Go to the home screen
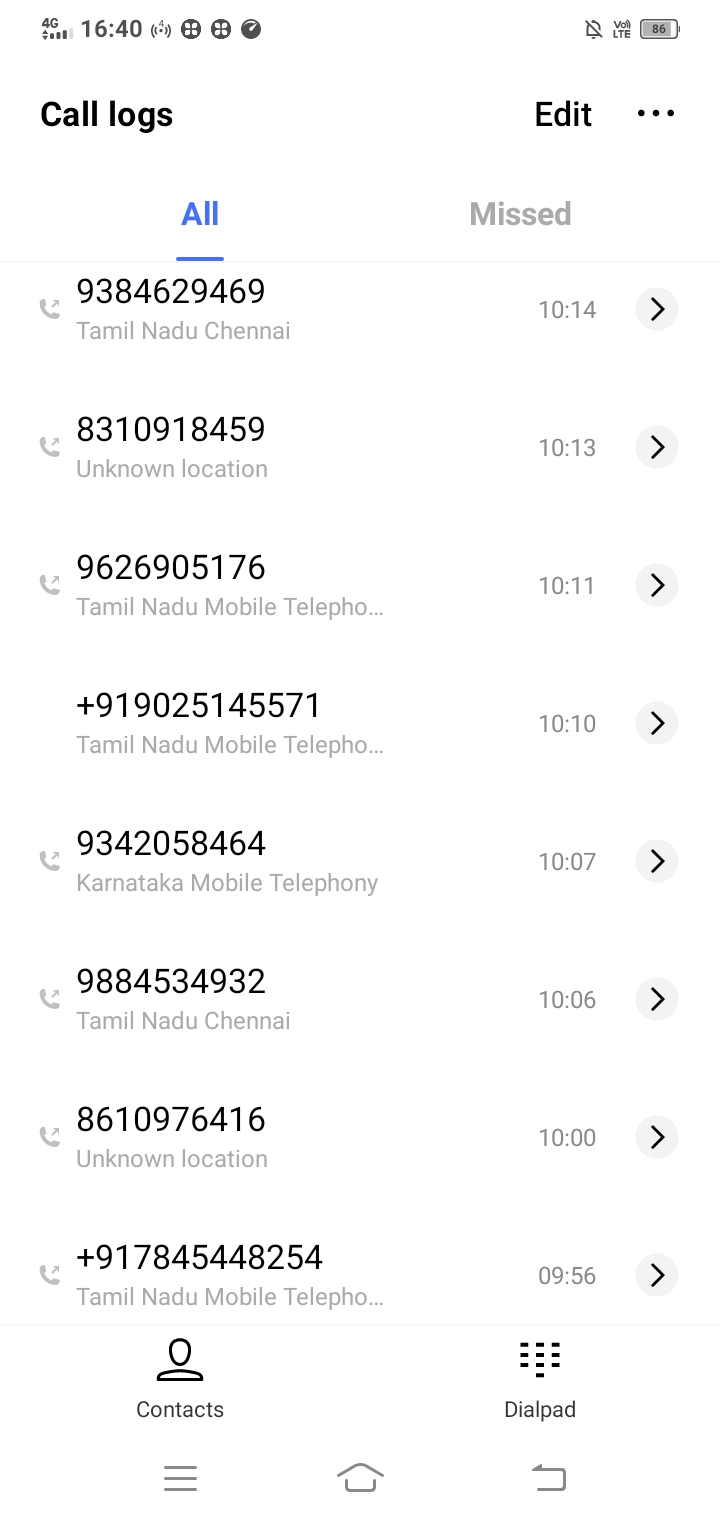The height and width of the screenshot is (1520, 720). point(360,1477)
